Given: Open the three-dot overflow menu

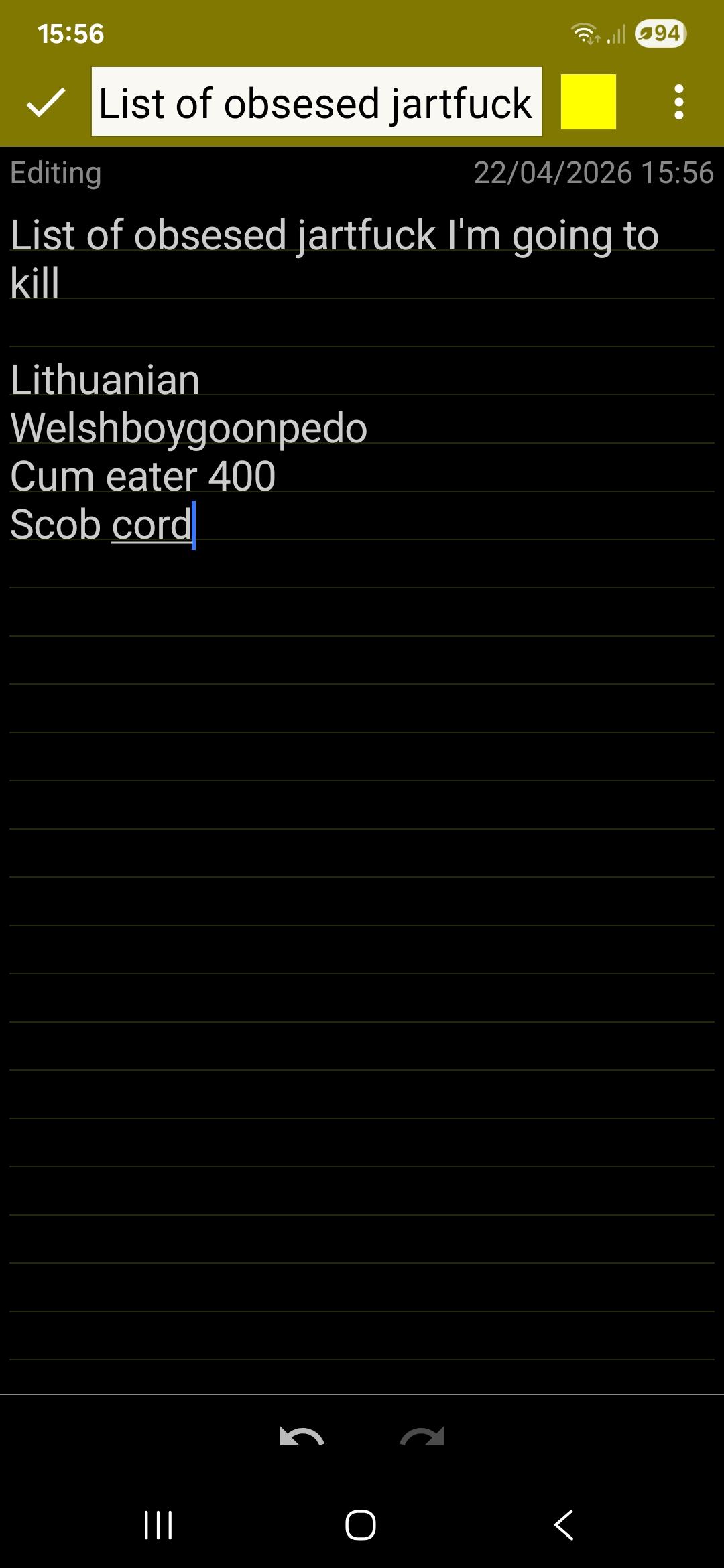Looking at the screenshot, I should (x=678, y=103).
